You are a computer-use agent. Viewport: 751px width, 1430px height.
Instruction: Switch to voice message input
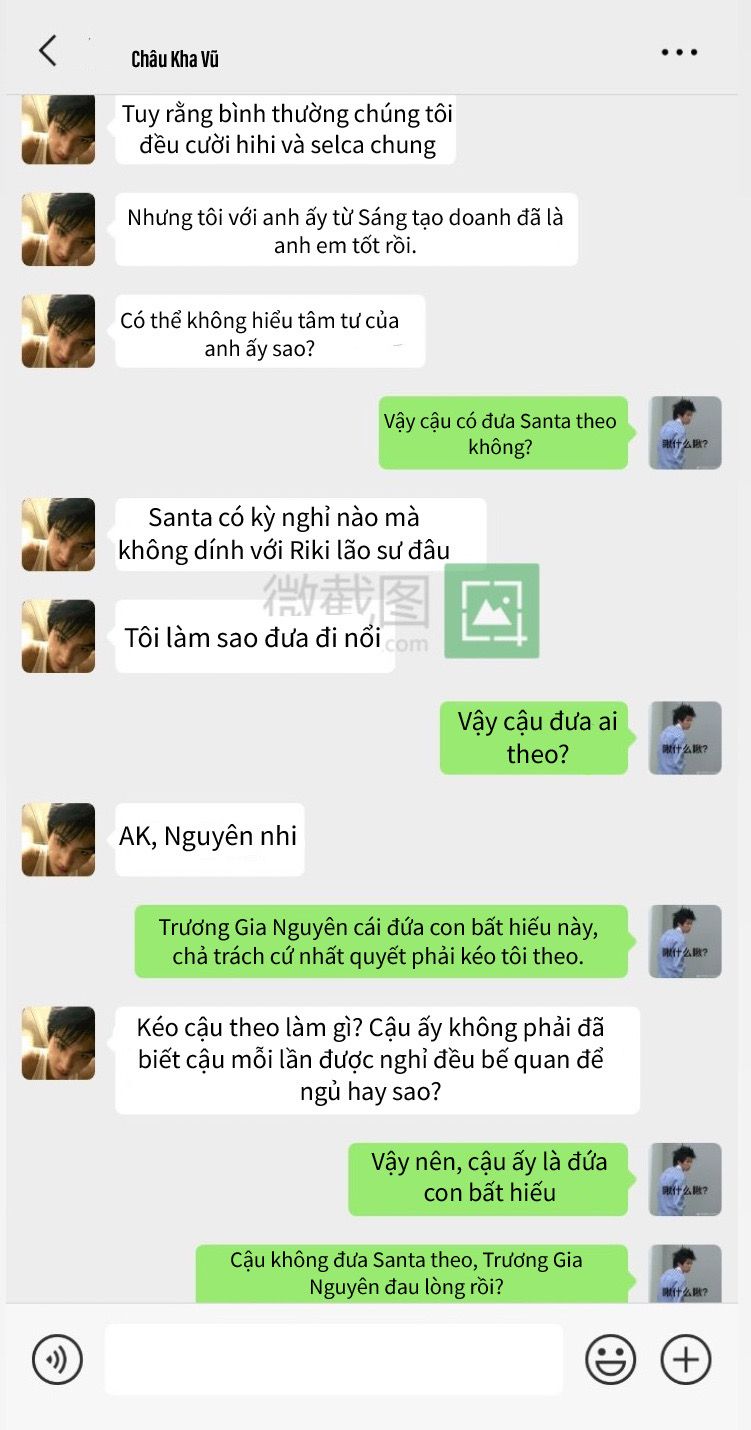coord(57,1359)
